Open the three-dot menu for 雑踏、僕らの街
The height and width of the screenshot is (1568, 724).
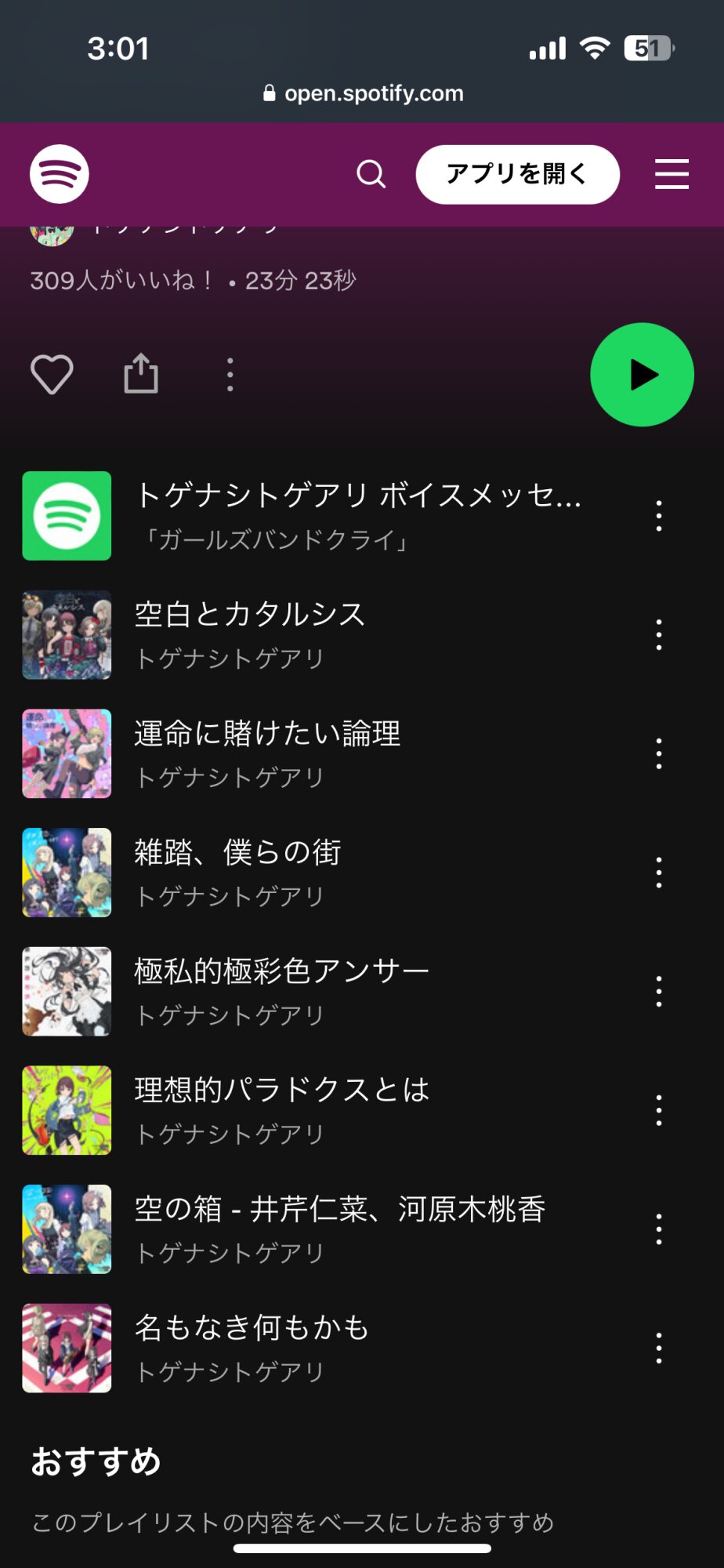click(659, 873)
